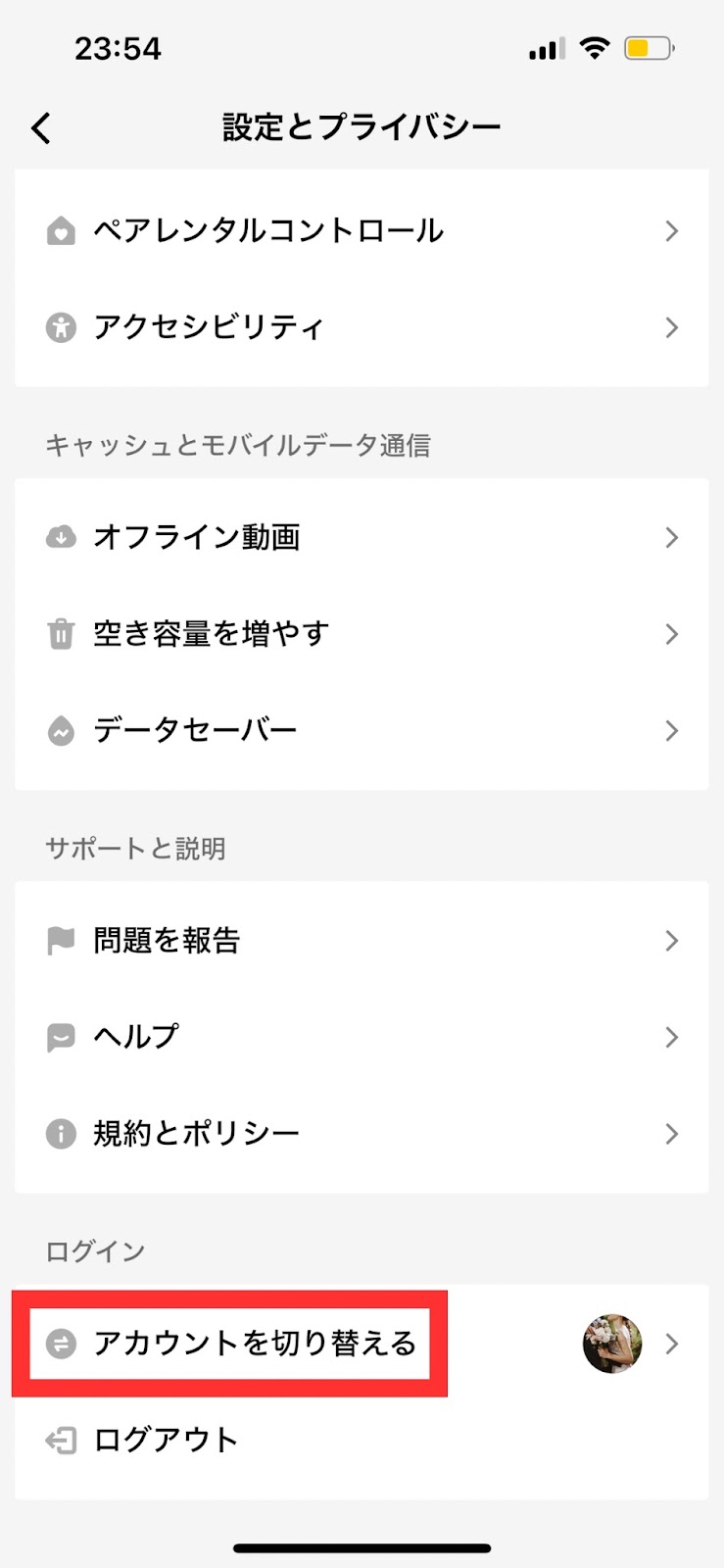The height and width of the screenshot is (1568, 724).
Task: View 規約とポリシー
Action: 362,1134
